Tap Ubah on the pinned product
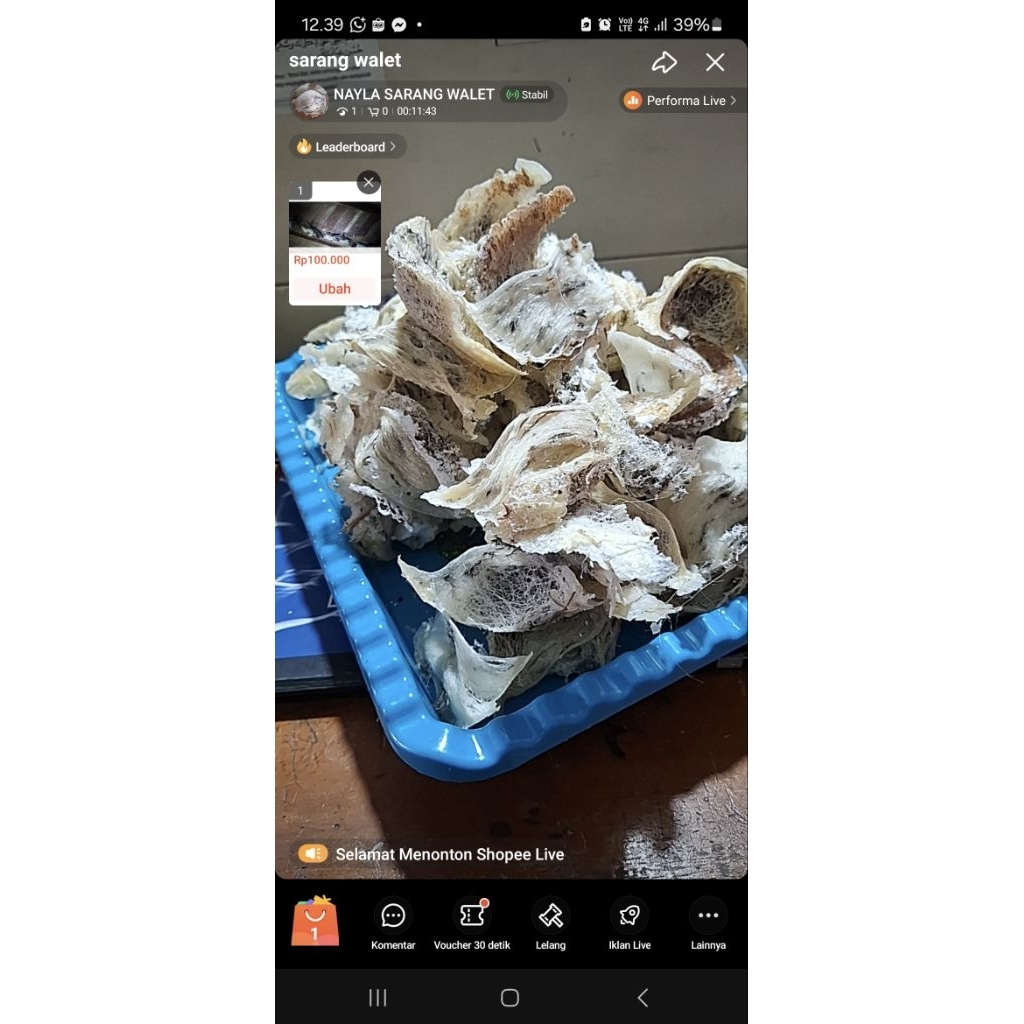Screen dimensions: 1024x1024 point(335,289)
